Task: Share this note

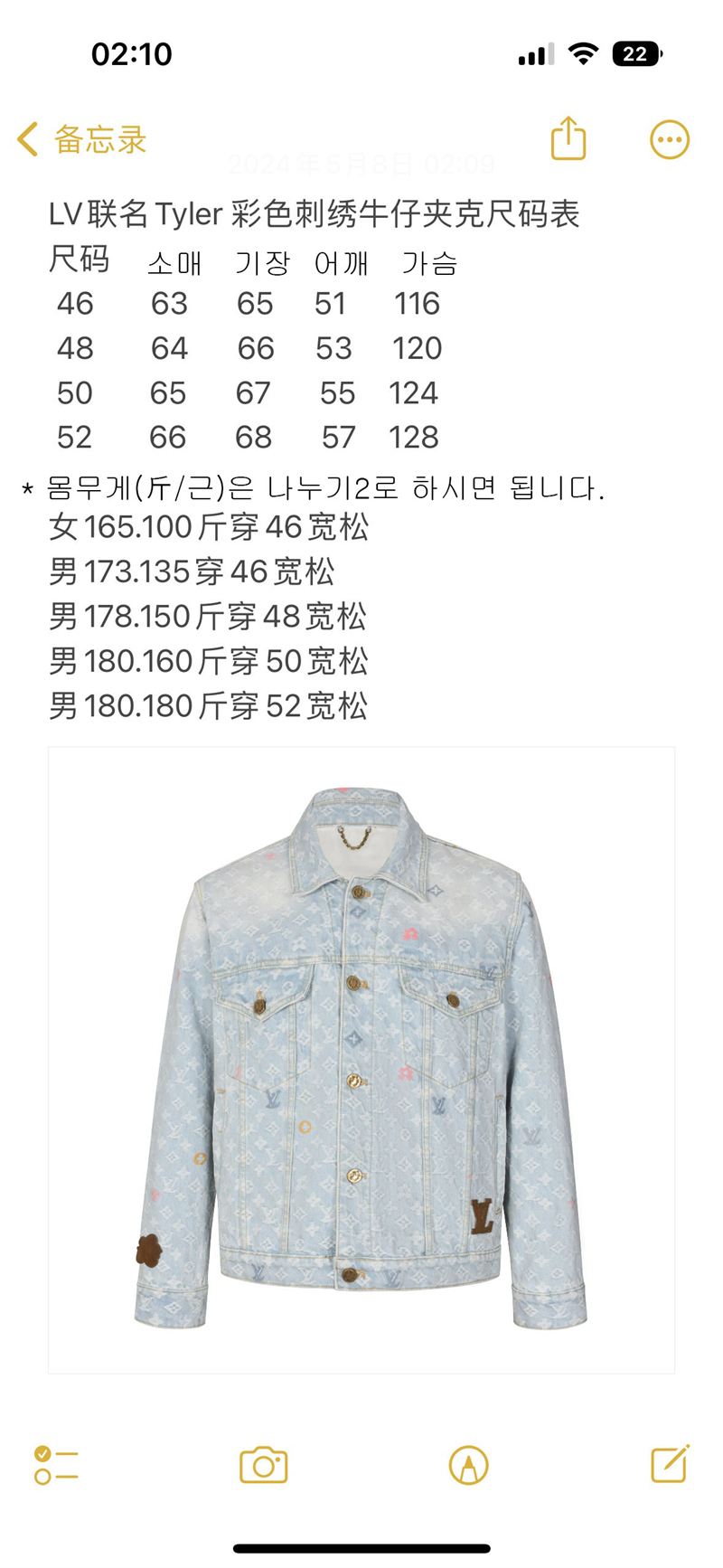Action: coord(568,139)
